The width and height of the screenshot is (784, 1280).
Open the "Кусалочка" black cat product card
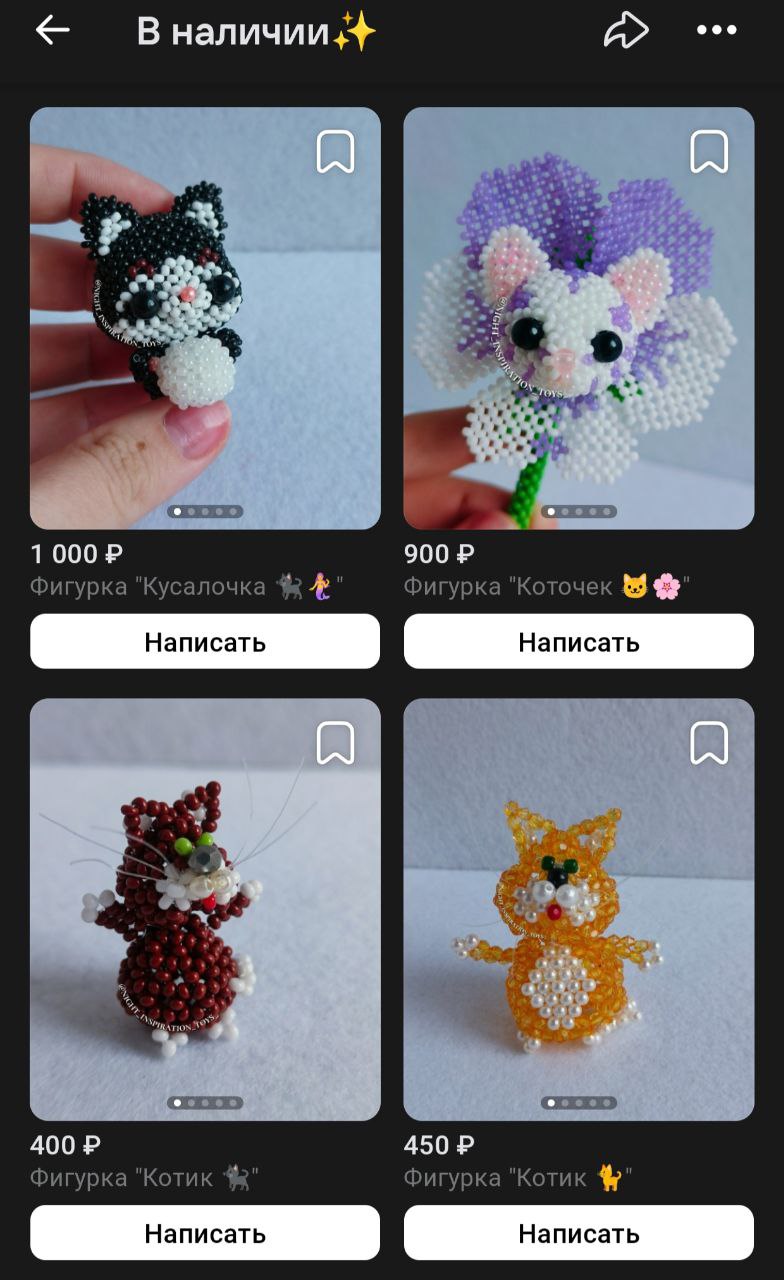(x=205, y=330)
